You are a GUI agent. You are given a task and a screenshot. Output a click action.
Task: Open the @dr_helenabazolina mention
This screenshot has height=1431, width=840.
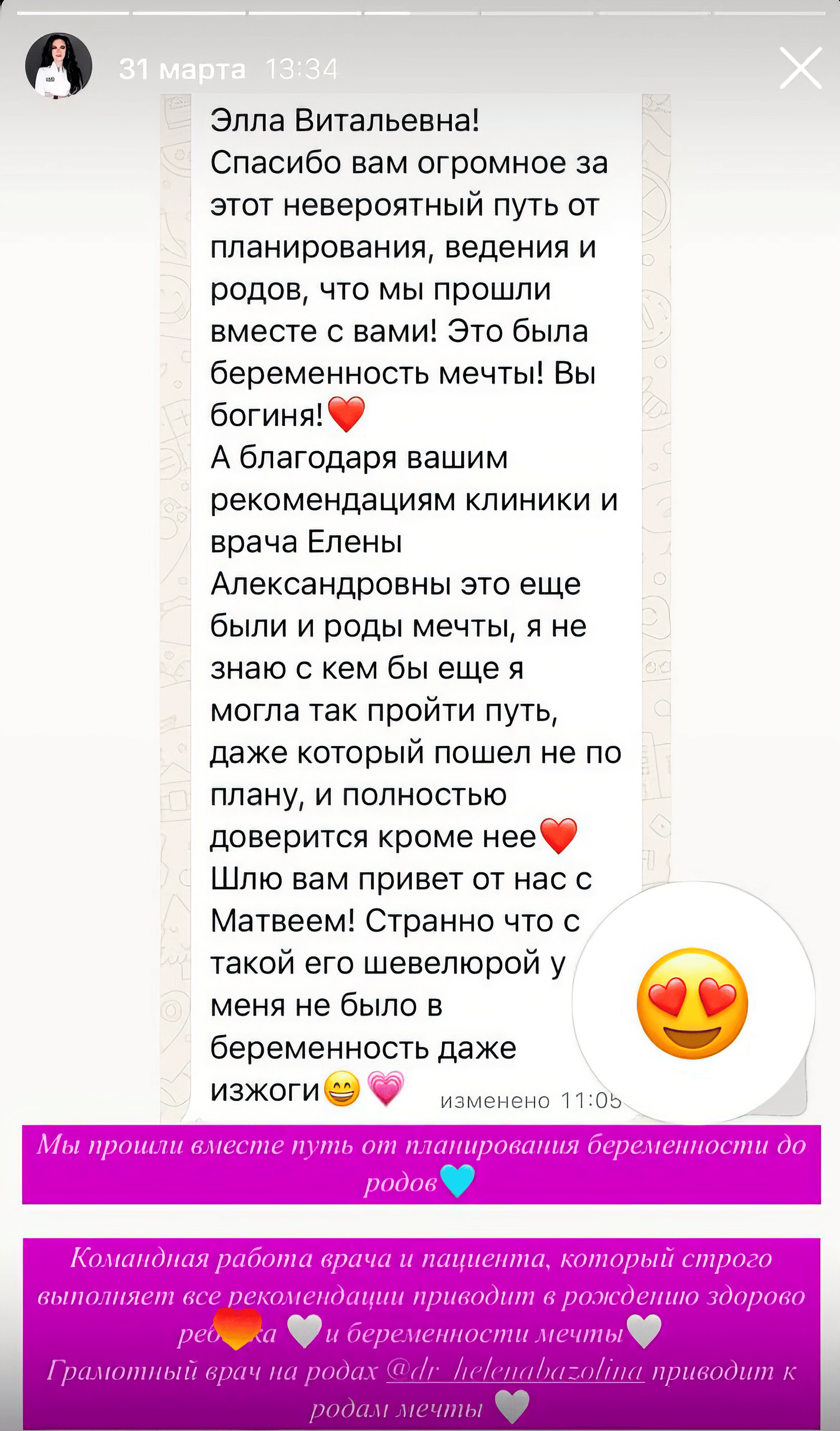click(x=515, y=1371)
